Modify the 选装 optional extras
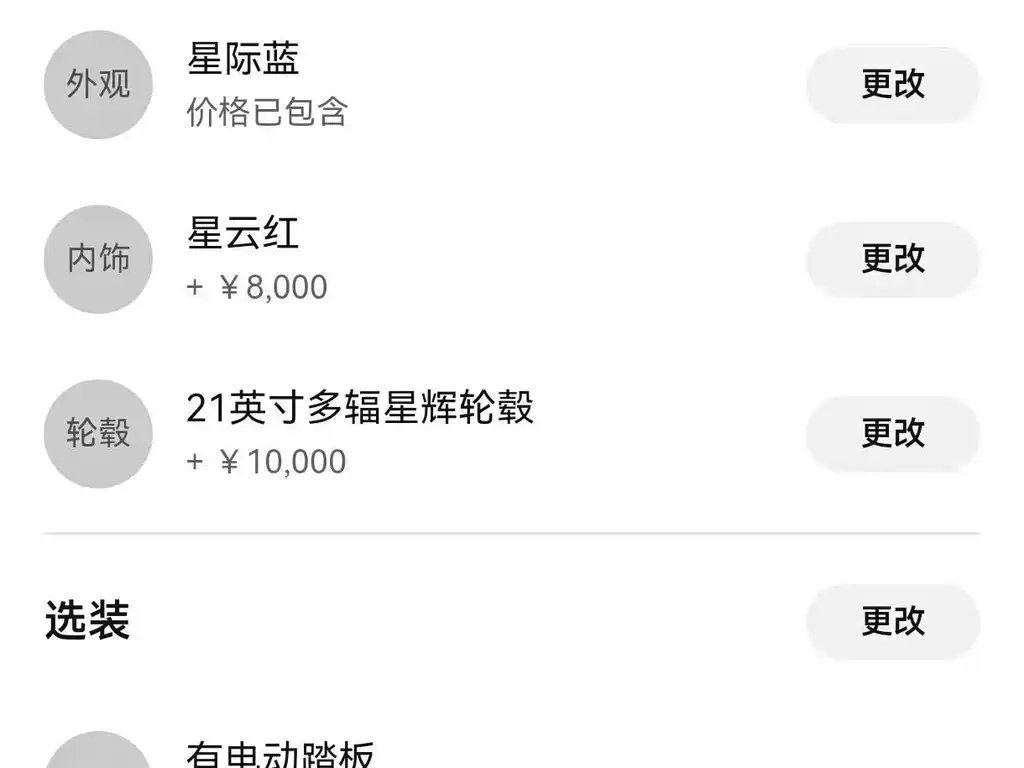 point(892,621)
